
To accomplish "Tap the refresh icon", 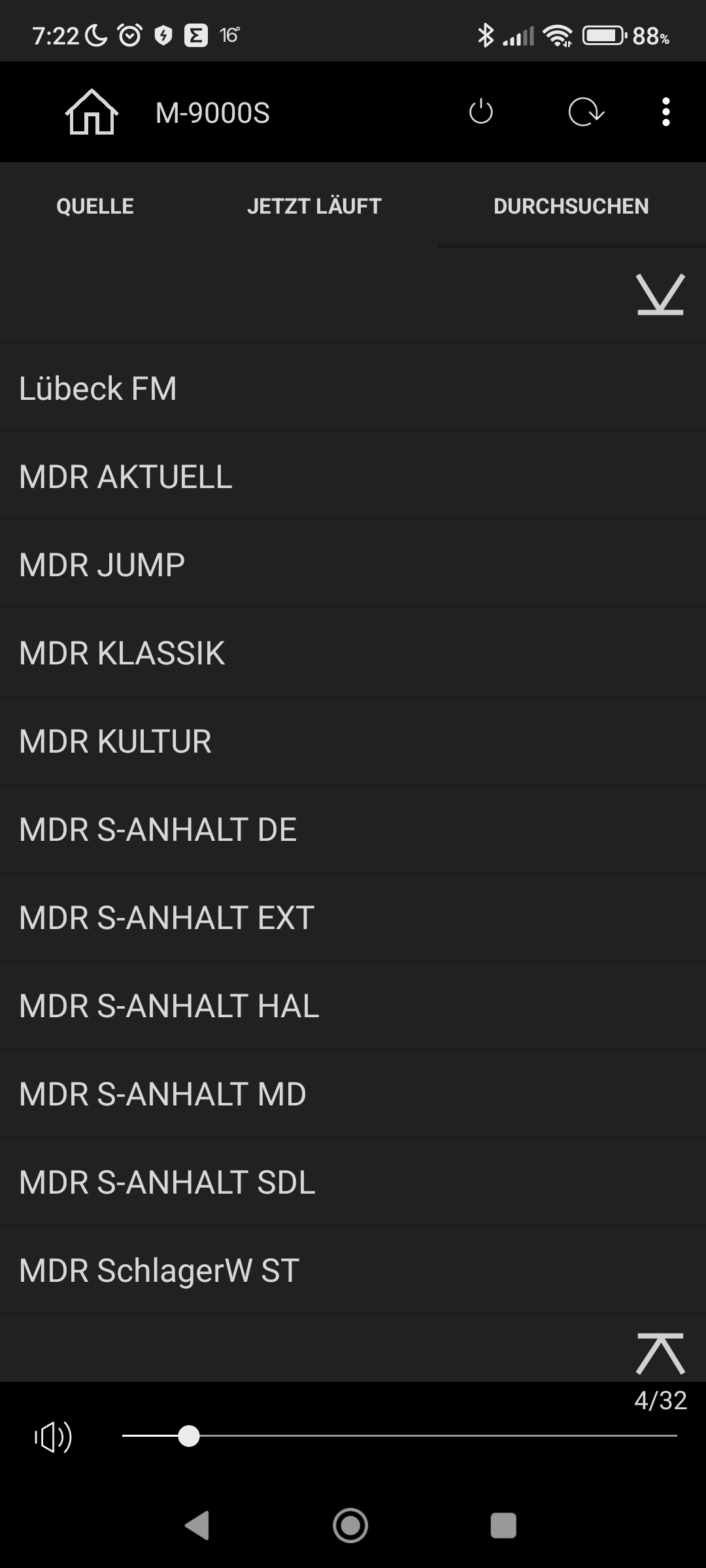I will 586,112.
